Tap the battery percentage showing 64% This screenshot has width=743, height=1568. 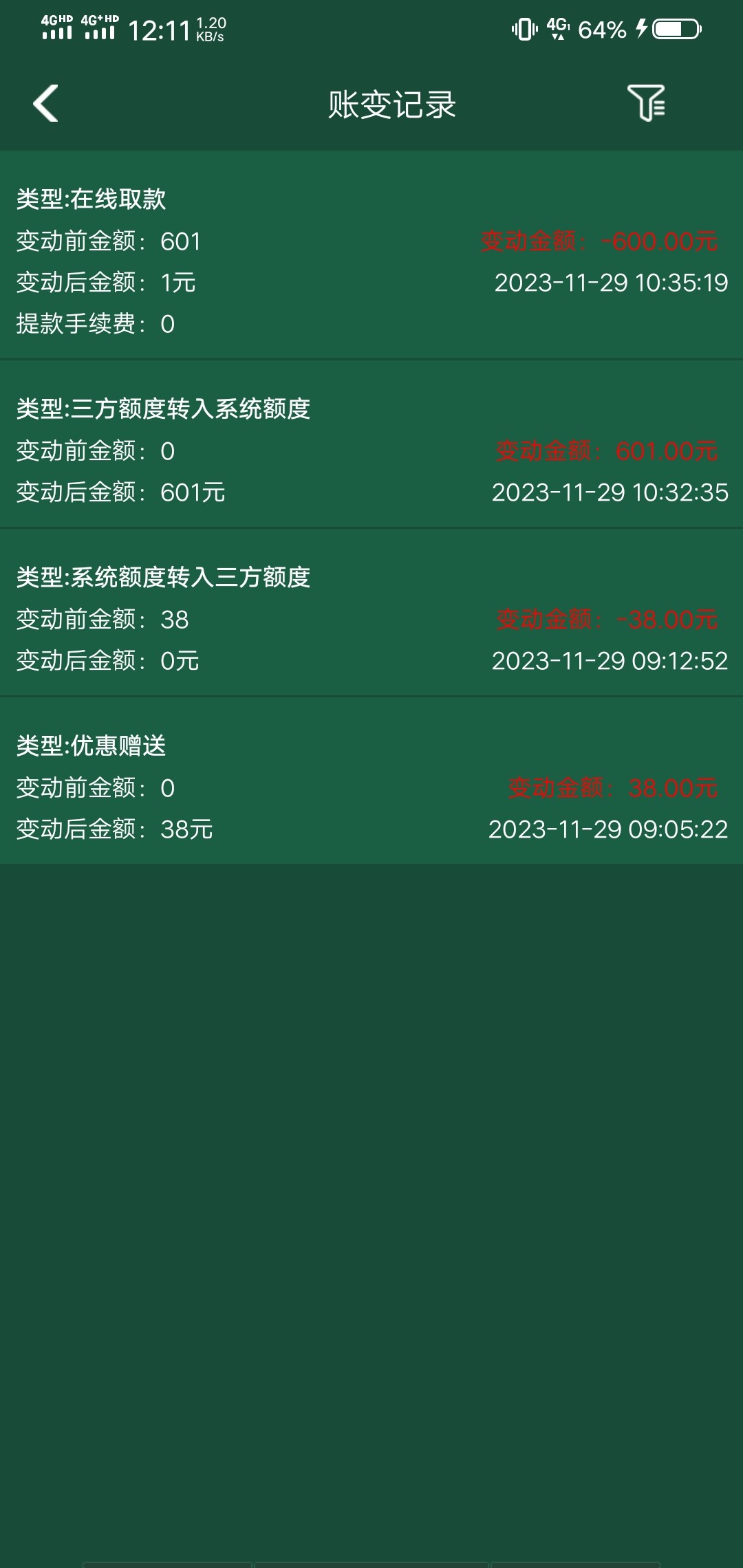601,28
